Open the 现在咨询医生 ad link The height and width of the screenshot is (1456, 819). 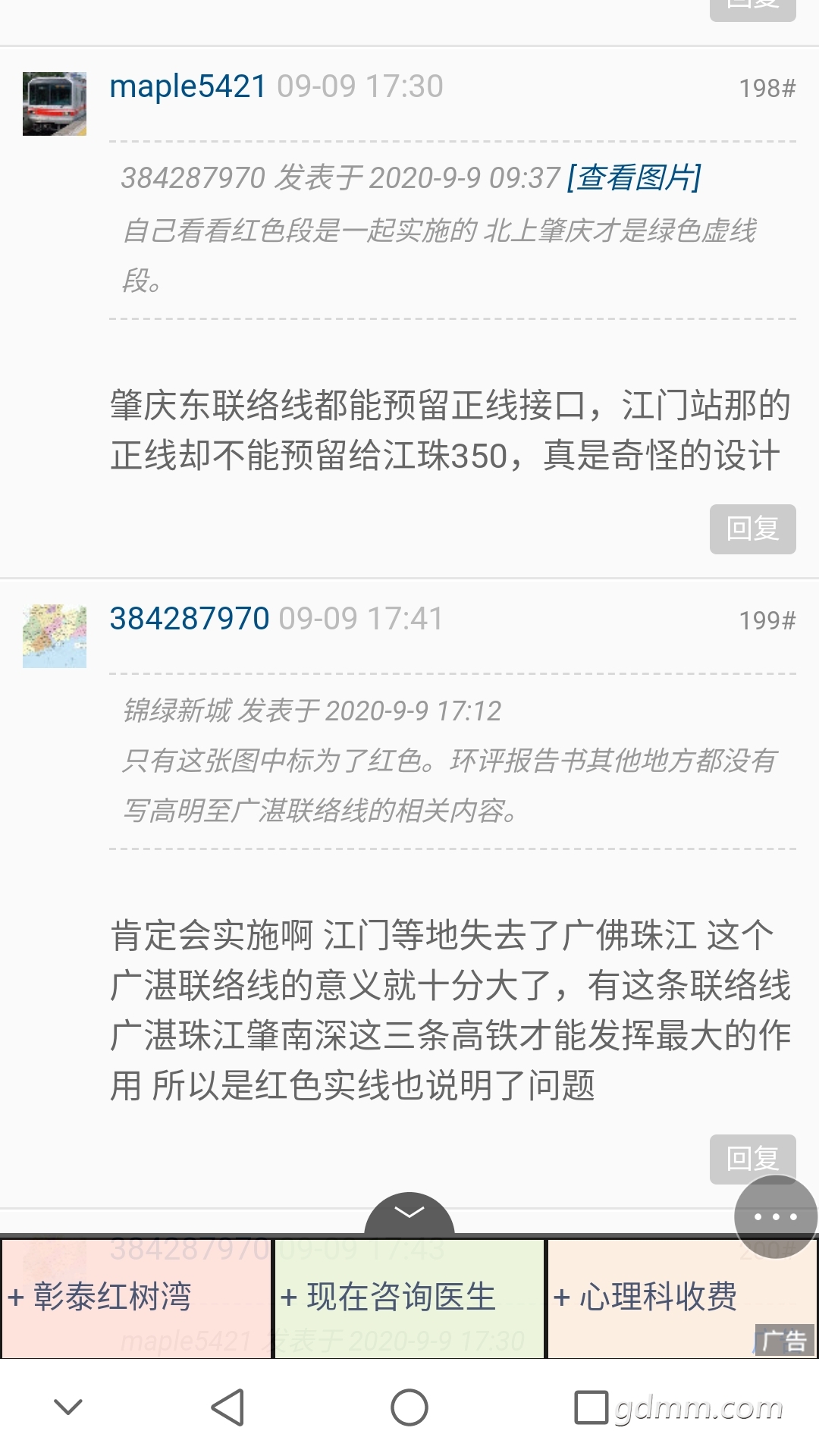click(409, 1298)
